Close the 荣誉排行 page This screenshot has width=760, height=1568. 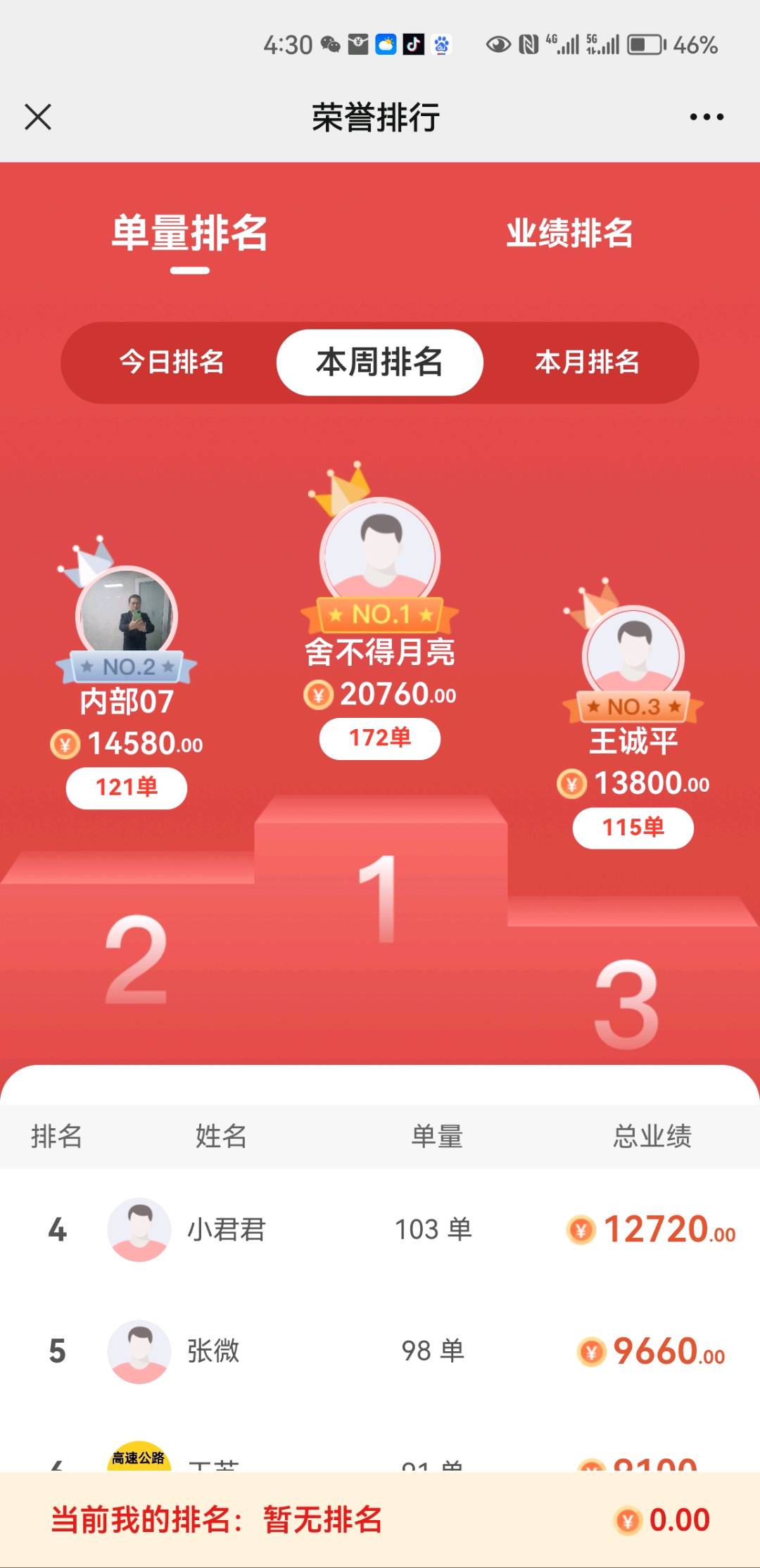[x=38, y=117]
